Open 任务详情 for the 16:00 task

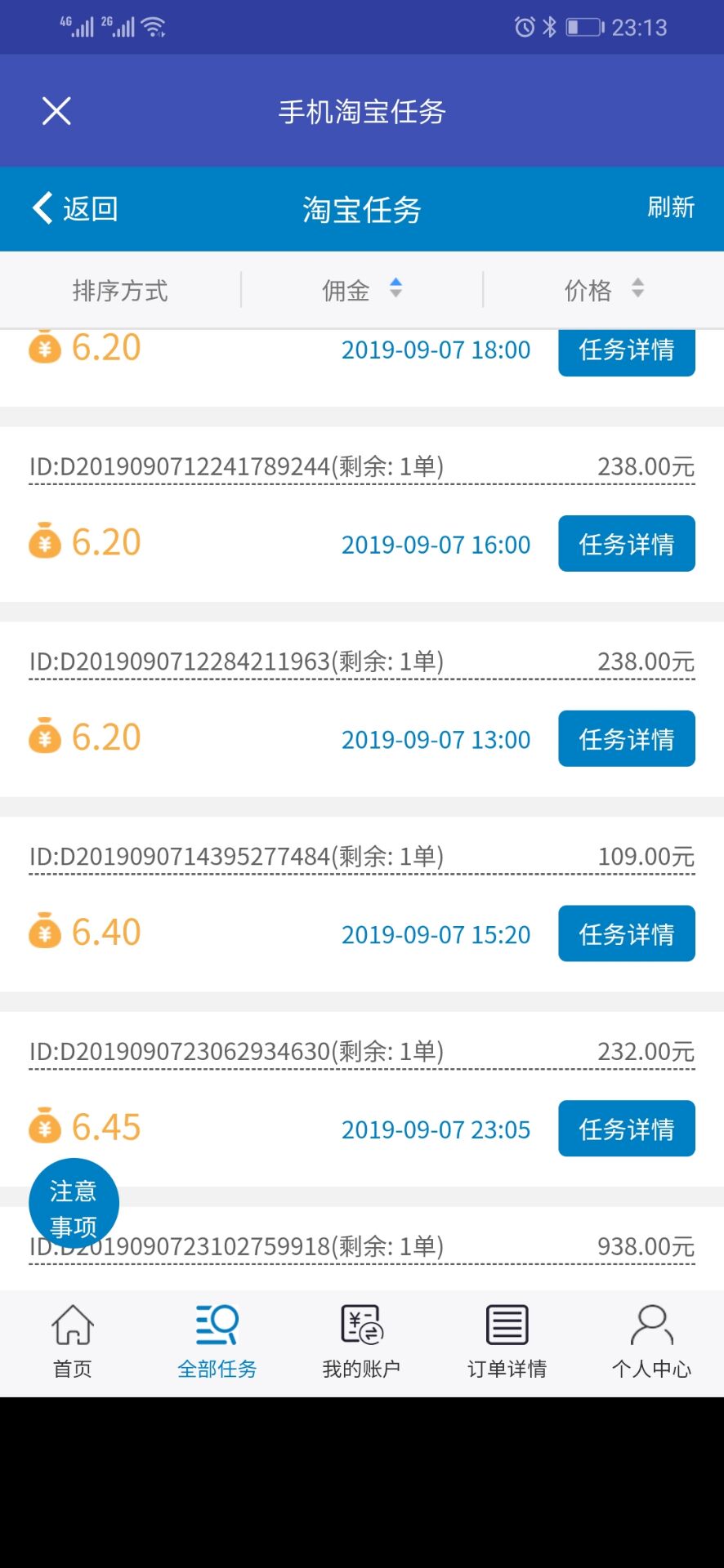tap(626, 544)
